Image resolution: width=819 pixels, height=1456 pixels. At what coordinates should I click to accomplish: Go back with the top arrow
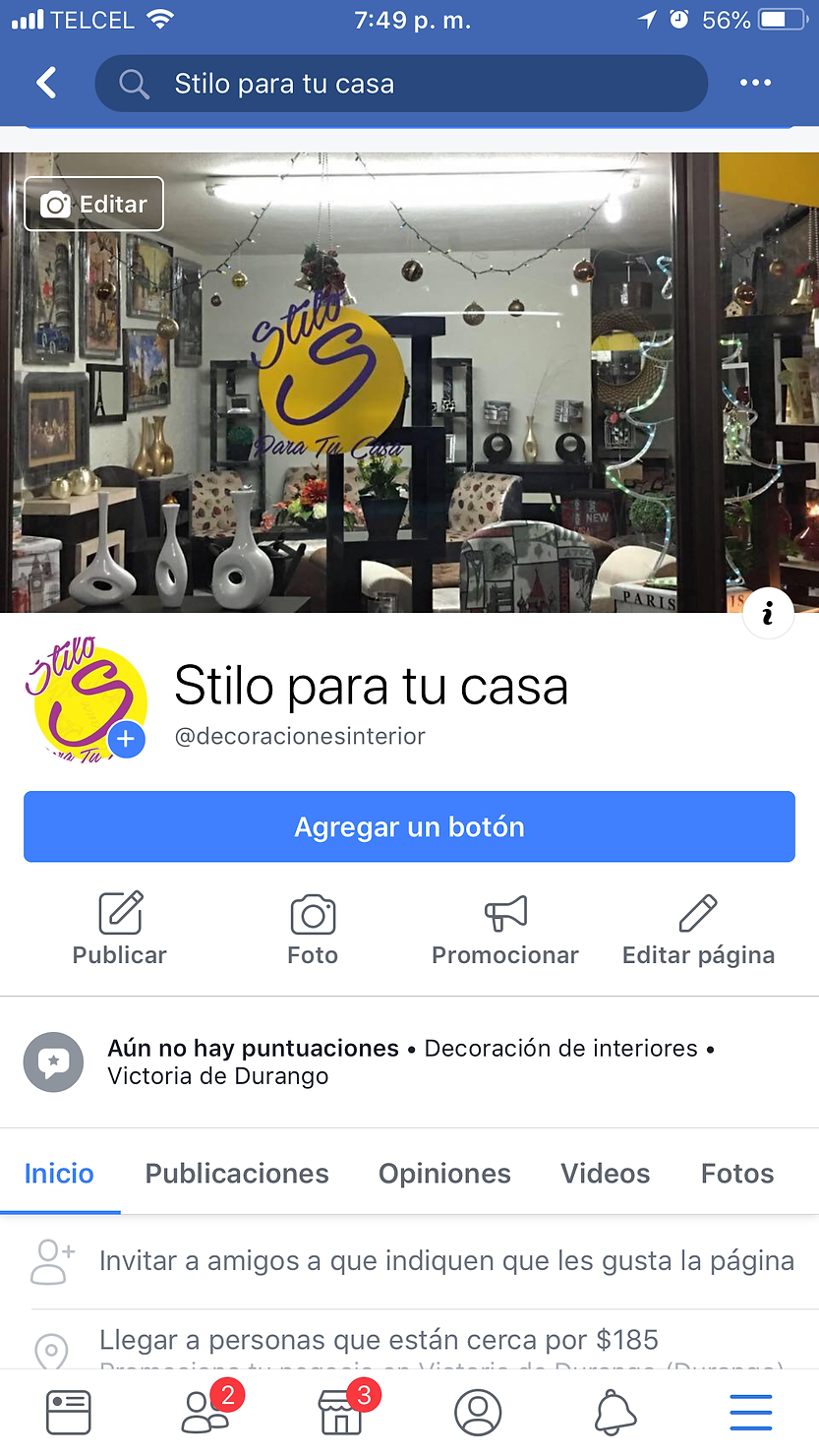point(46,83)
